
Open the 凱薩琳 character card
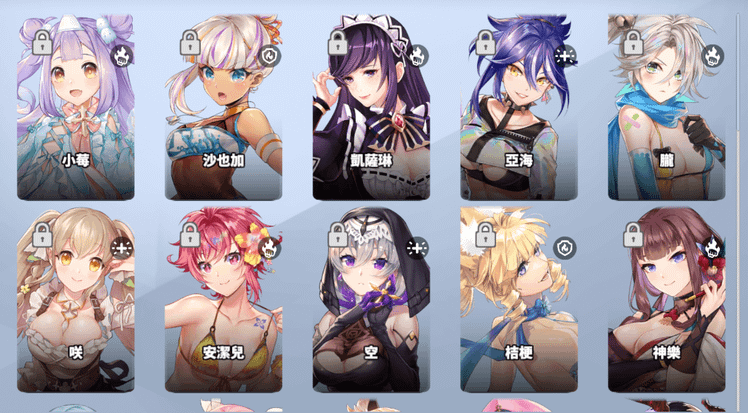tap(371, 108)
